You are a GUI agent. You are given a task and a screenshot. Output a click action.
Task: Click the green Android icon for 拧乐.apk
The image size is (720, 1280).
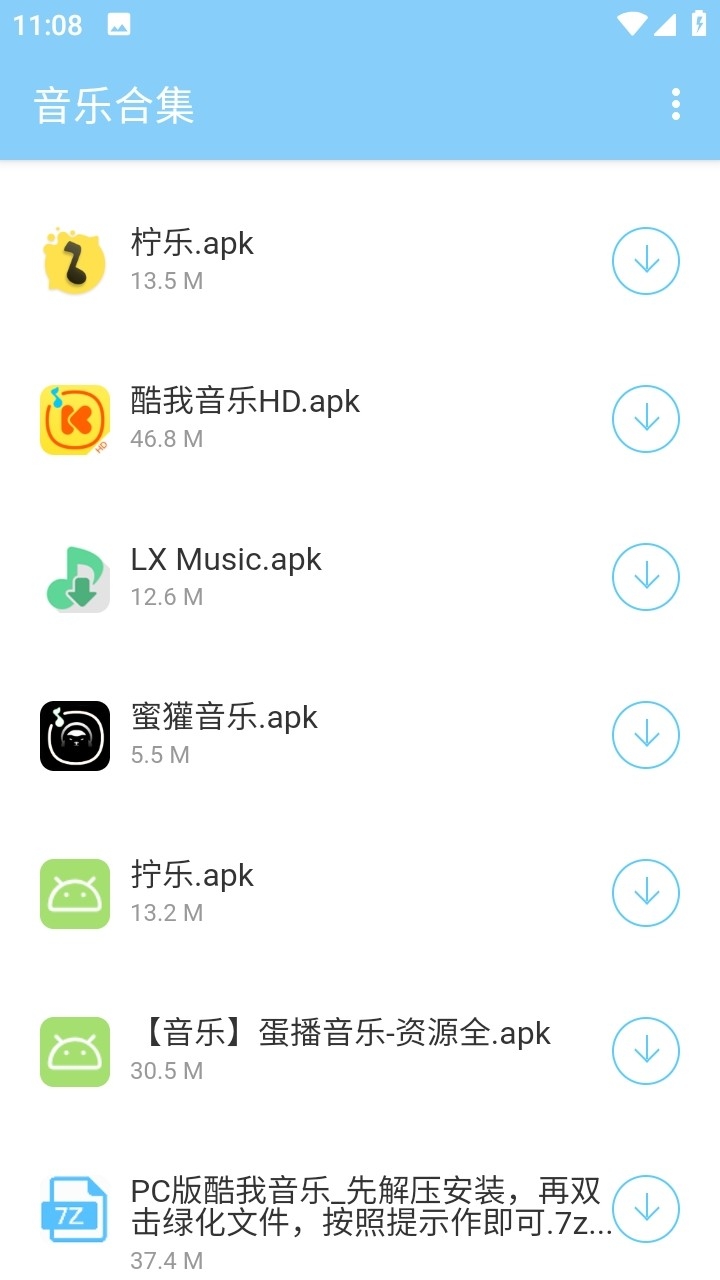[x=74, y=893]
